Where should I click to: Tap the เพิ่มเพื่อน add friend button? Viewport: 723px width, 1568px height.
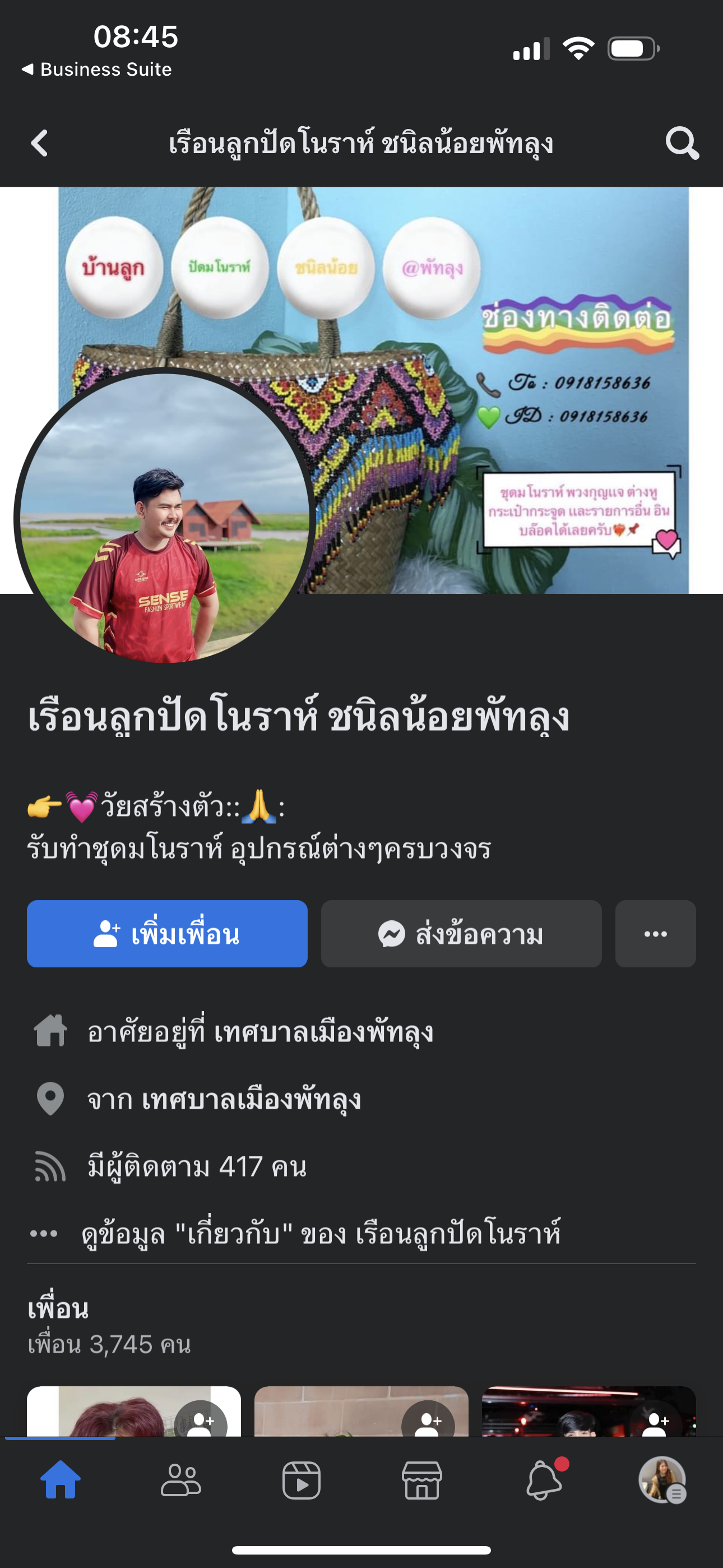click(168, 934)
